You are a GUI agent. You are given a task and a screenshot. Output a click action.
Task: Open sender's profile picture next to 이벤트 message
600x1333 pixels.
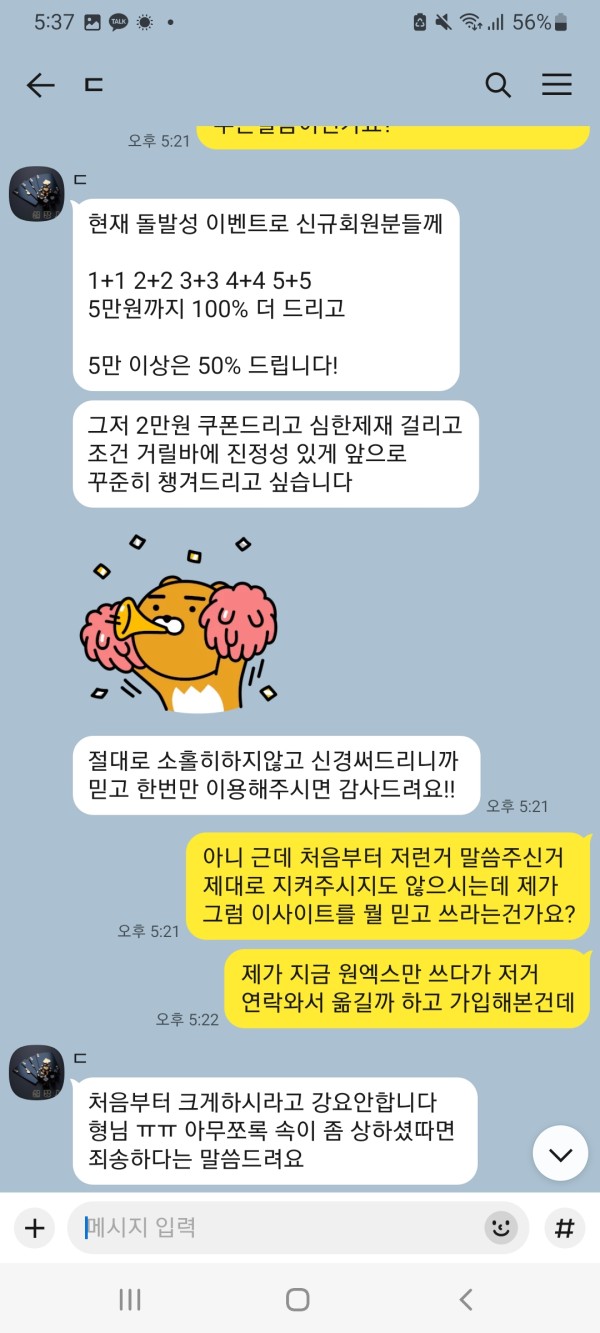[x=37, y=194]
